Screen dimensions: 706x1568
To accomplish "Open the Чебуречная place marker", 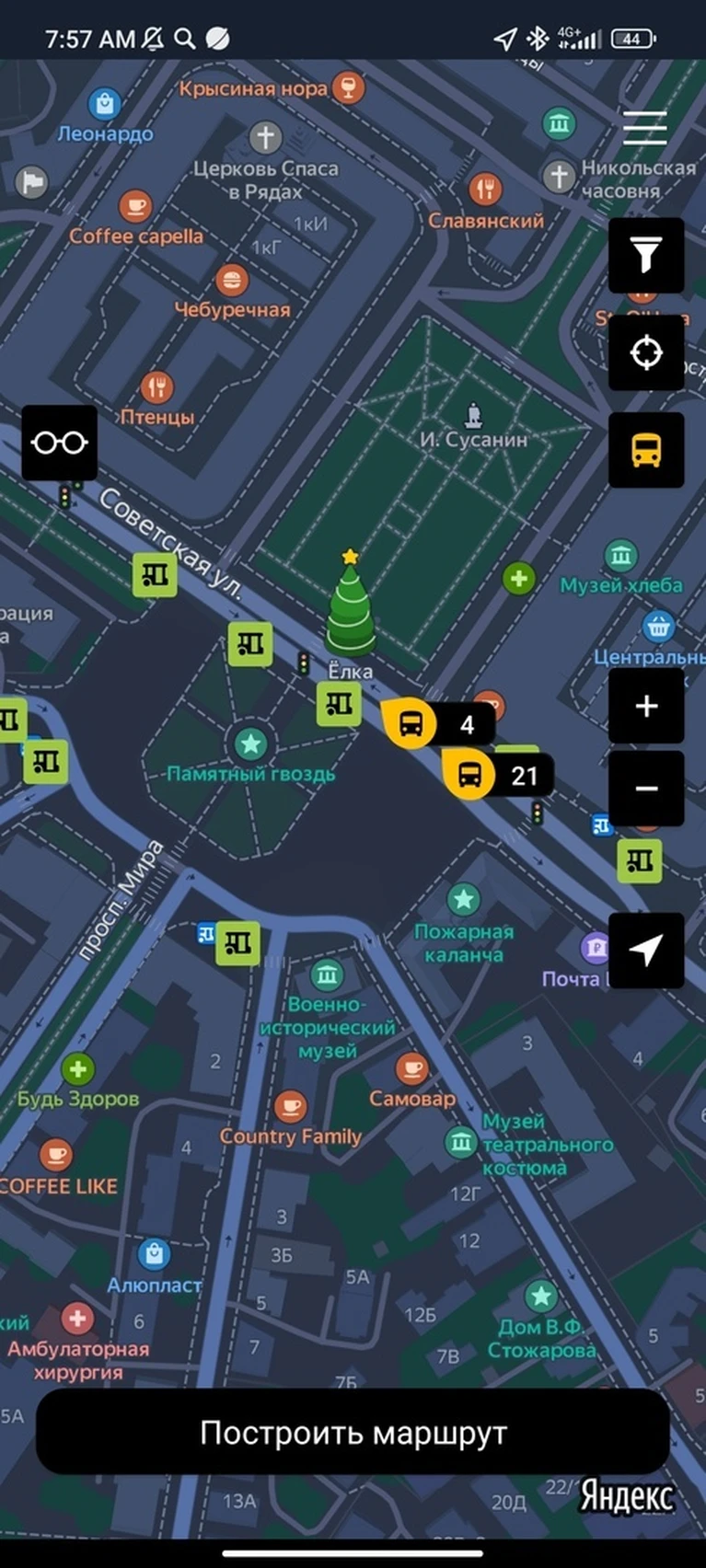I will click(232, 279).
